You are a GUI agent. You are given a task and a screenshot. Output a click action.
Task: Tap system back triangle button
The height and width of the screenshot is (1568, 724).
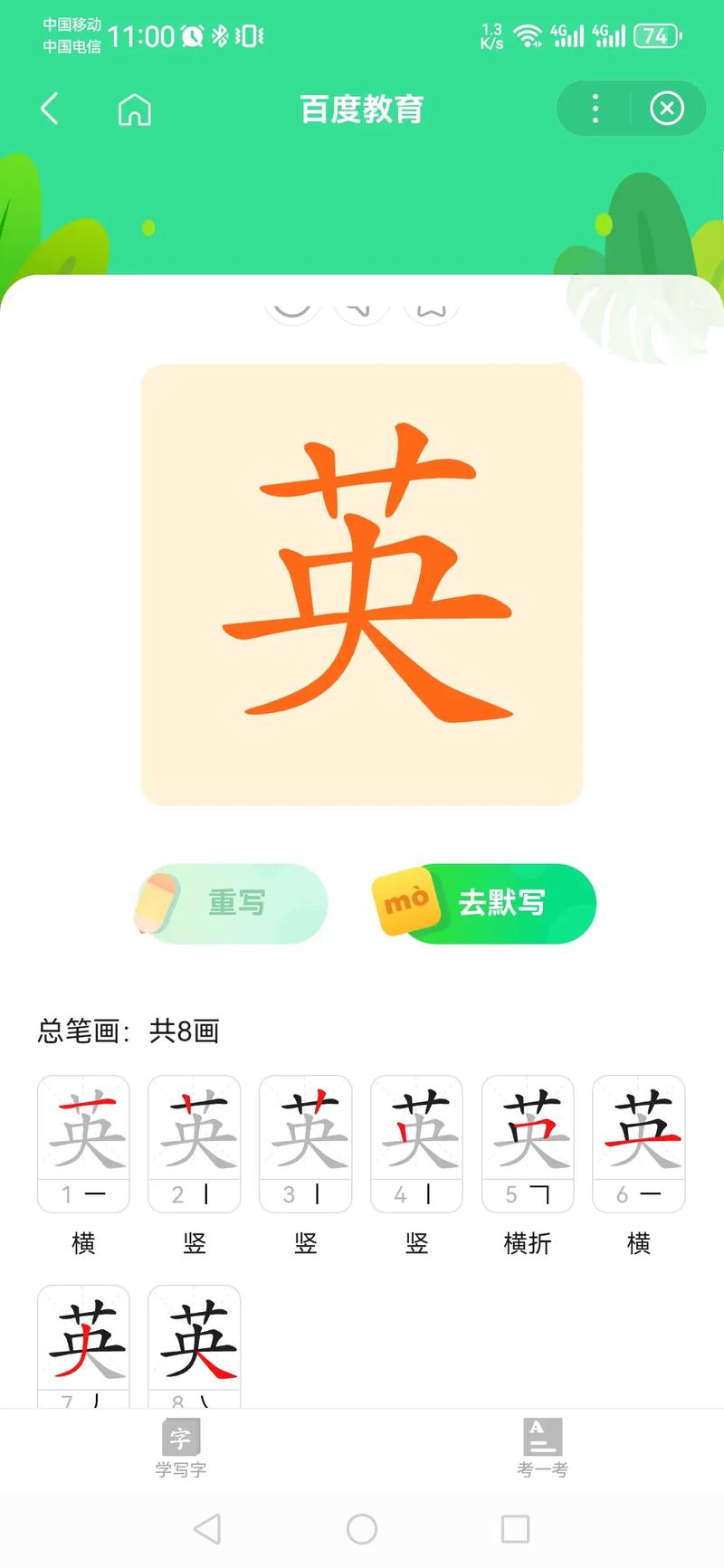pos(208,1529)
